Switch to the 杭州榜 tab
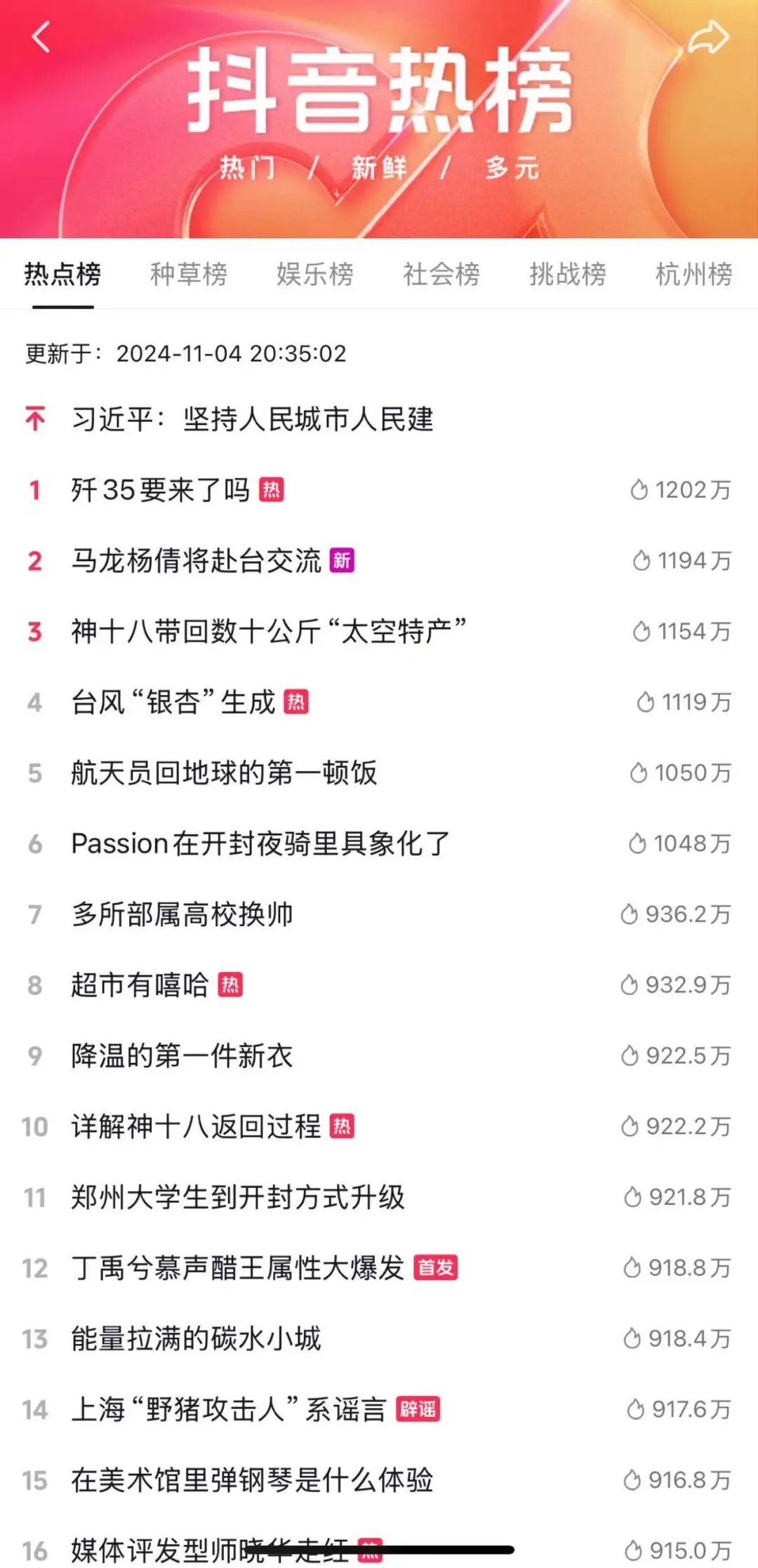This screenshot has width=758, height=1568. click(x=693, y=274)
